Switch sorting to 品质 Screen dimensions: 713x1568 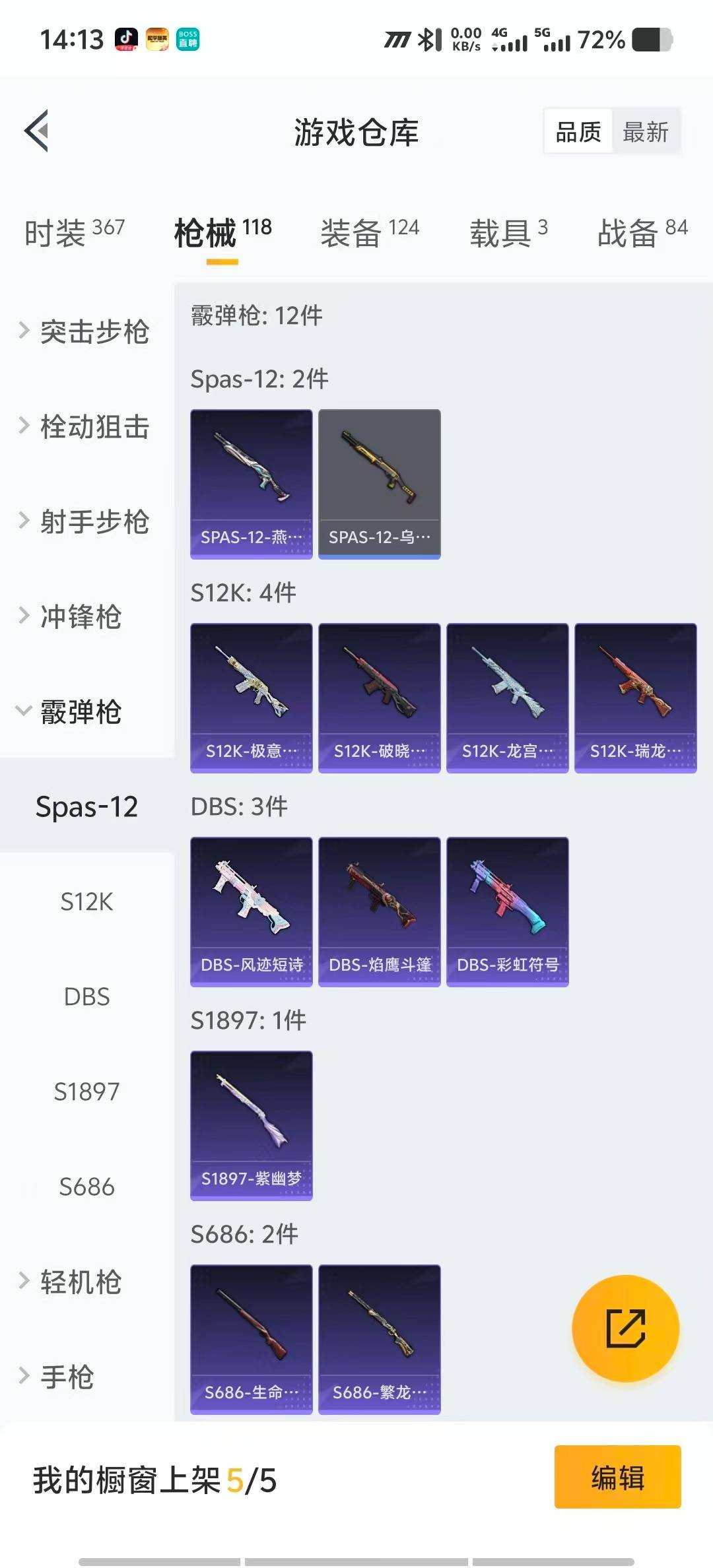[577, 131]
